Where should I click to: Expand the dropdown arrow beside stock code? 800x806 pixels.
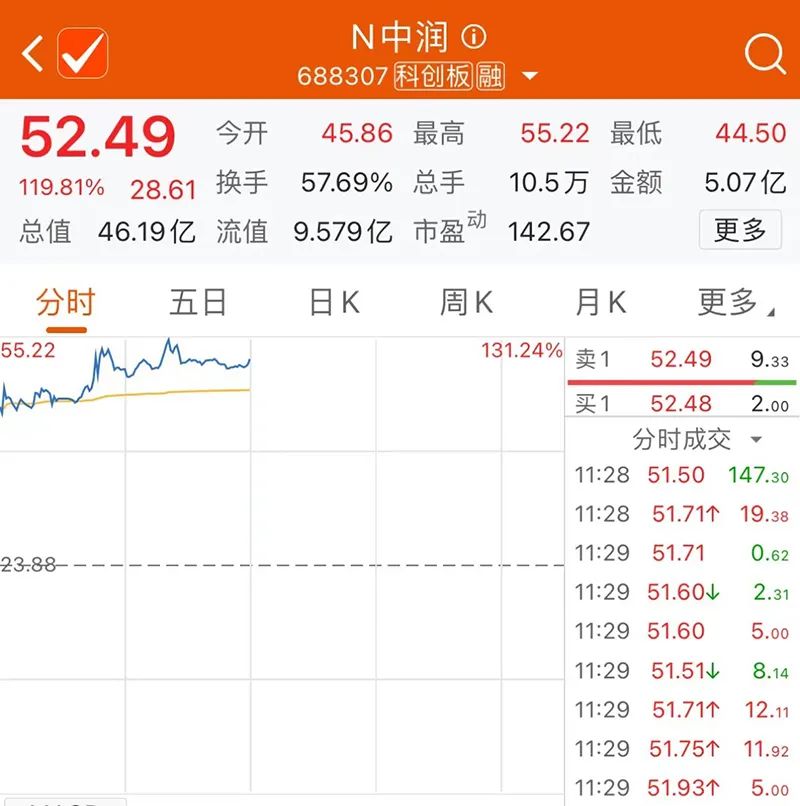530,76
